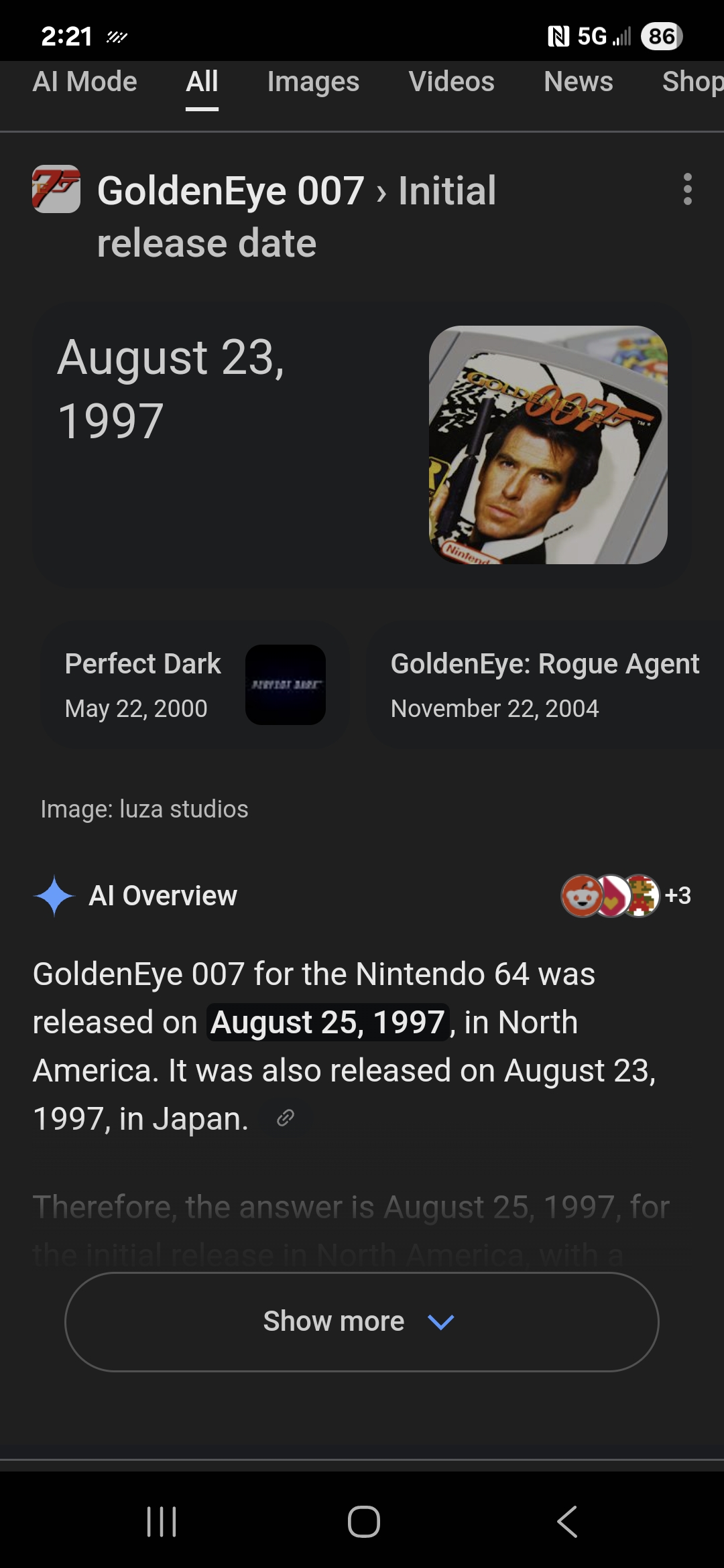Switch to the Images tab
This screenshot has height=1568, width=724.
coord(313,82)
